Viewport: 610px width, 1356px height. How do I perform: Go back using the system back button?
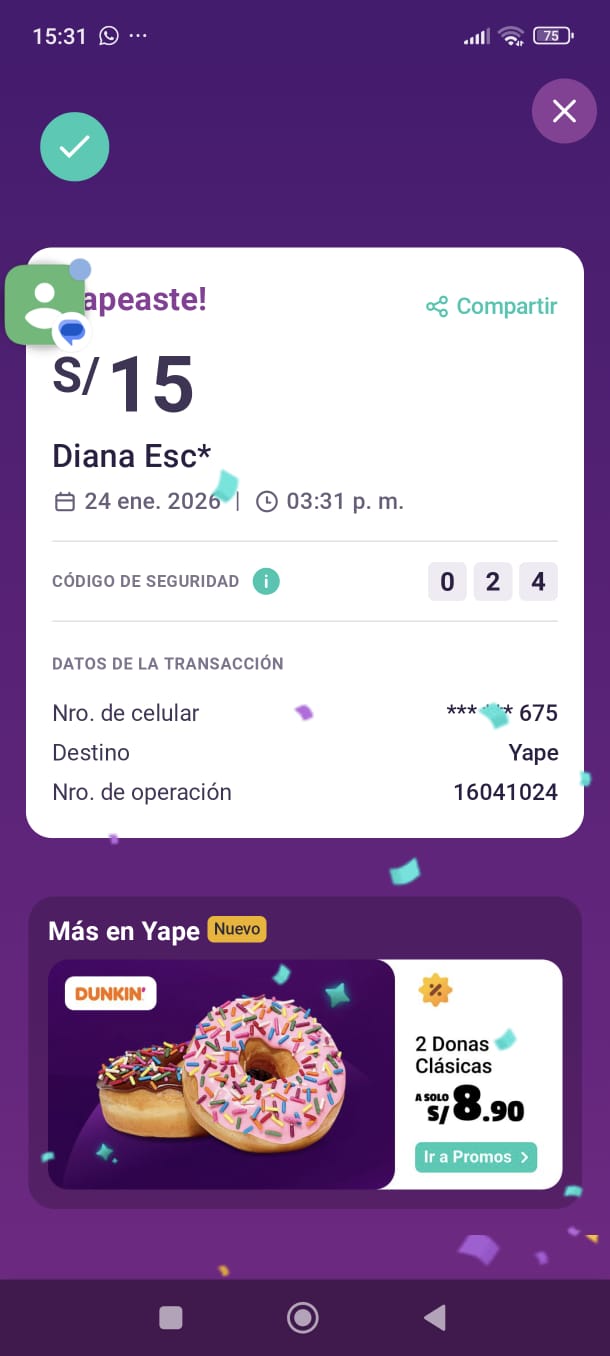tap(435, 1318)
